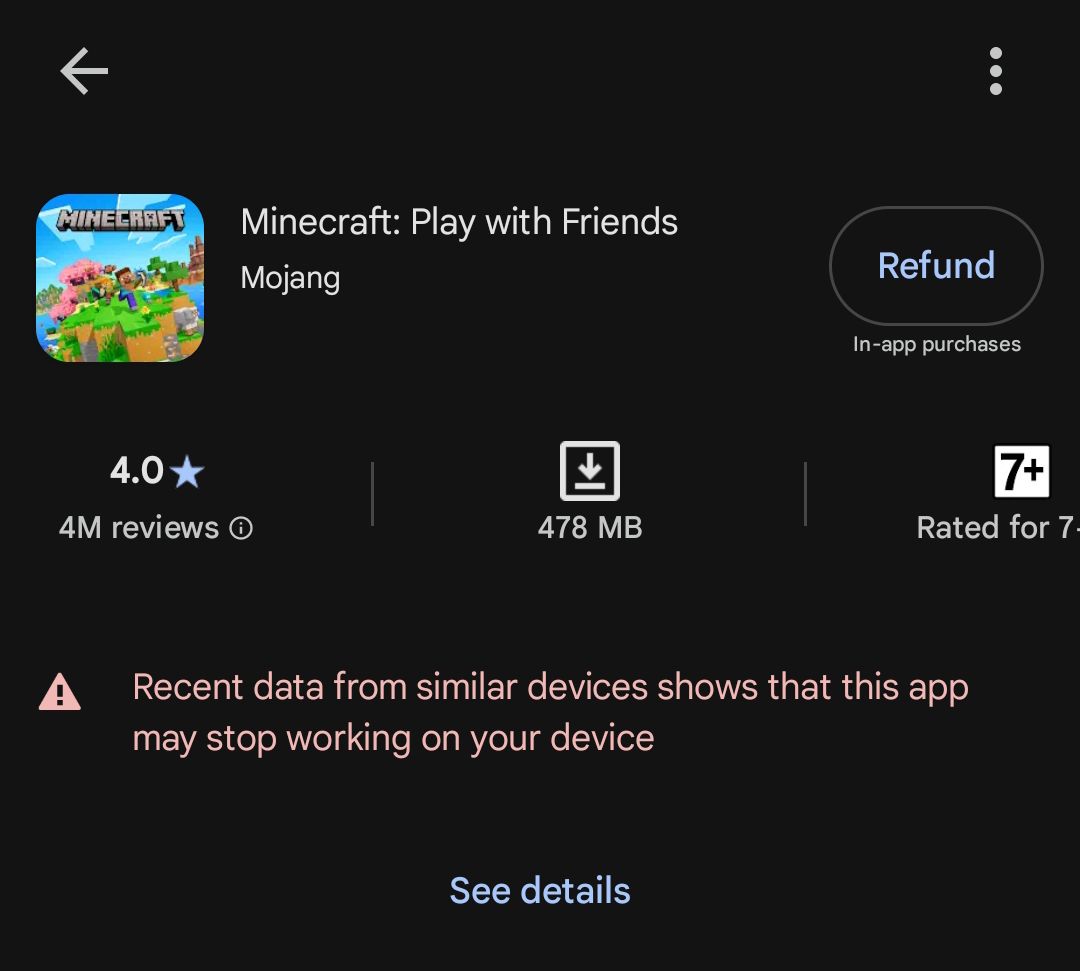The width and height of the screenshot is (1080, 971).
Task: Open the three-dot overflow menu
Action: pyautogui.click(x=995, y=71)
